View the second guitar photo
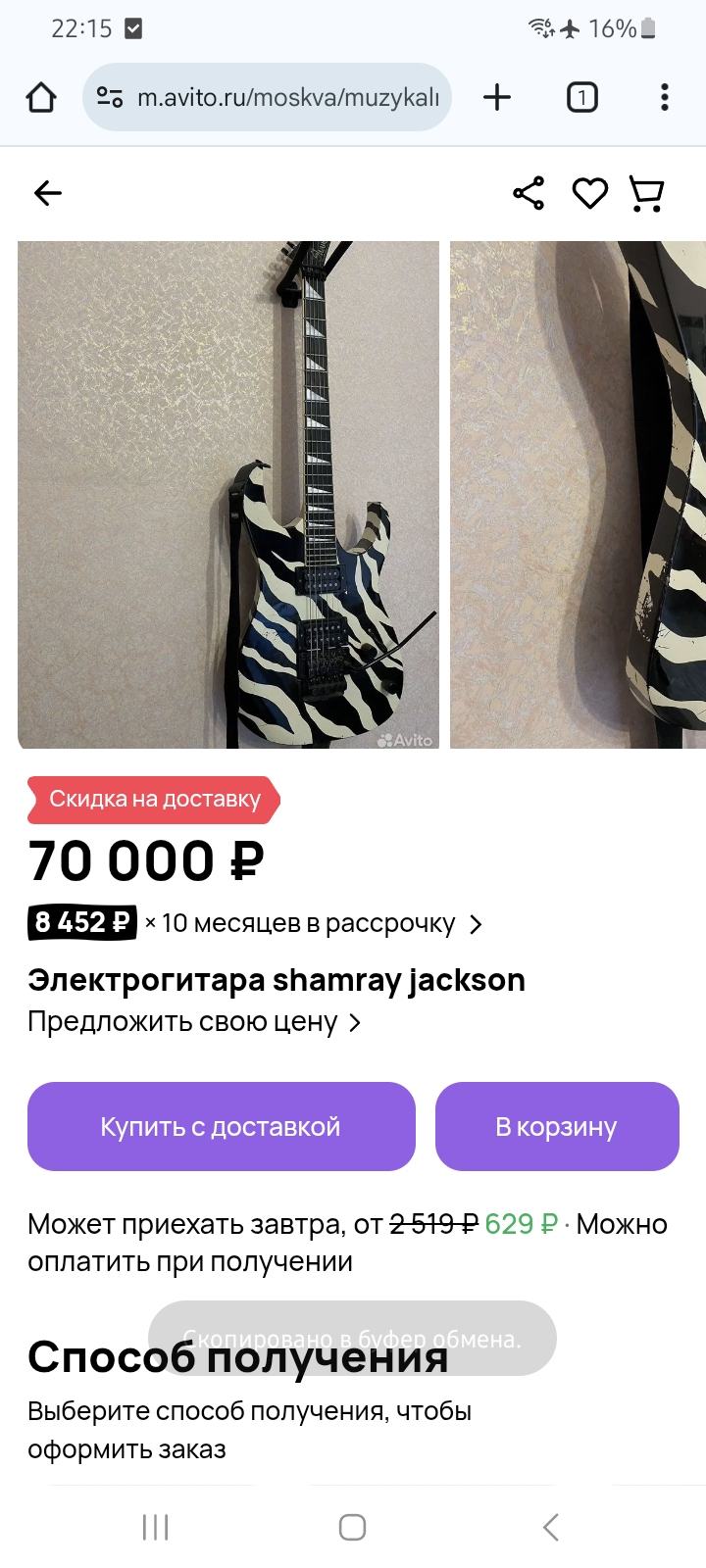 click(x=579, y=495)
